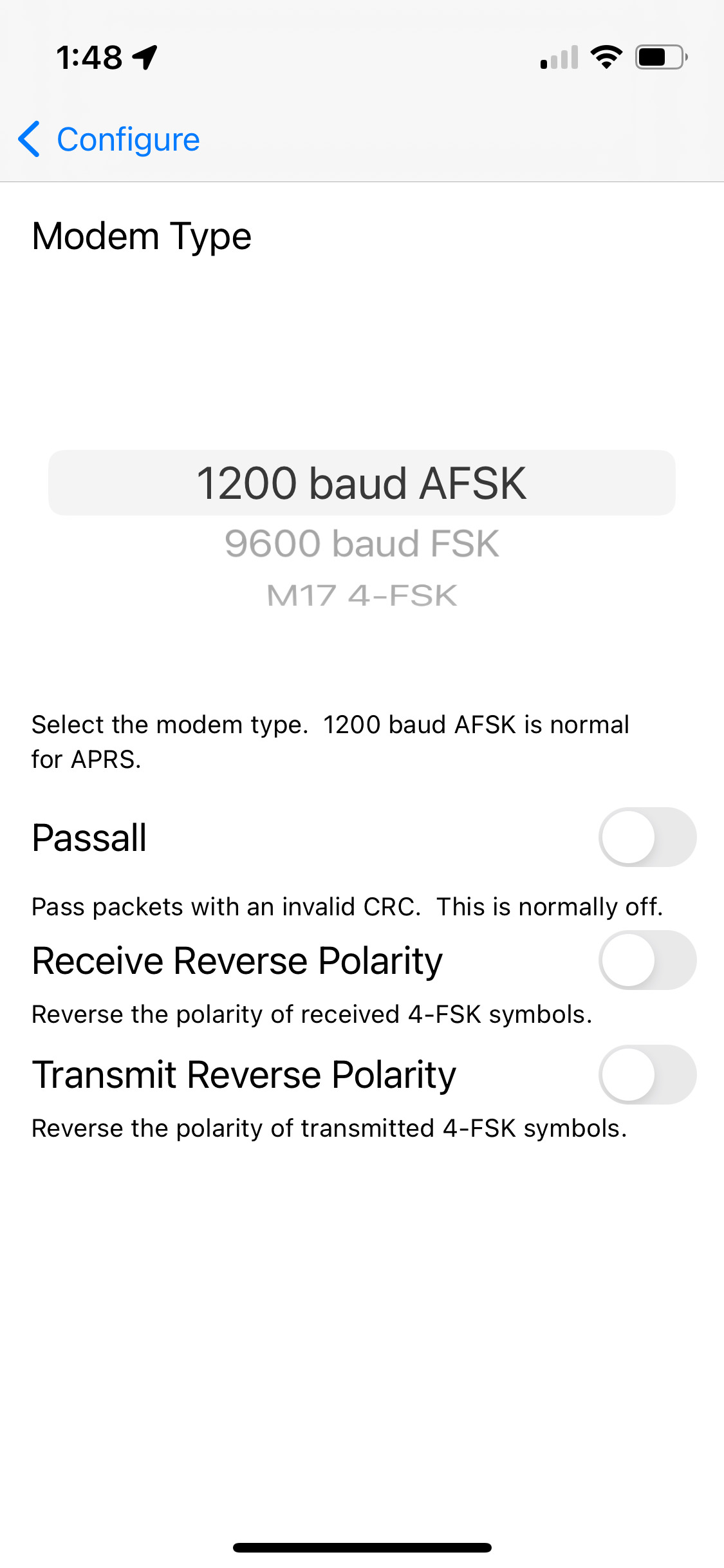The width and height of the screenshot is (724, 1568).
Task: Select 9600 baud FSK in picker
Action: (x=362, y=543)
